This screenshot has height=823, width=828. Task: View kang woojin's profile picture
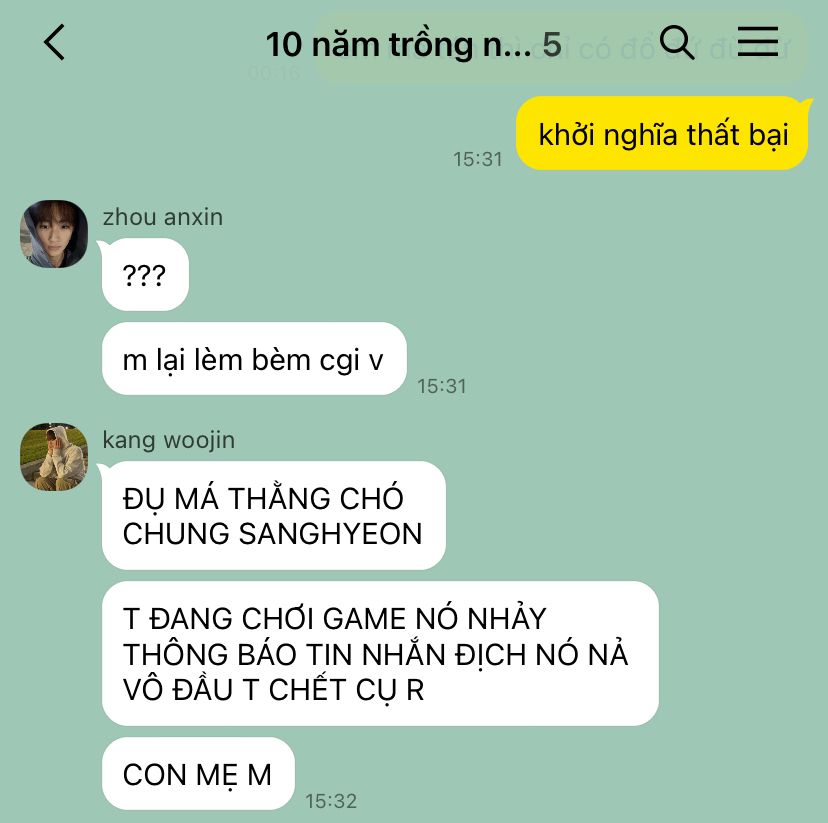tap(54, 457)
